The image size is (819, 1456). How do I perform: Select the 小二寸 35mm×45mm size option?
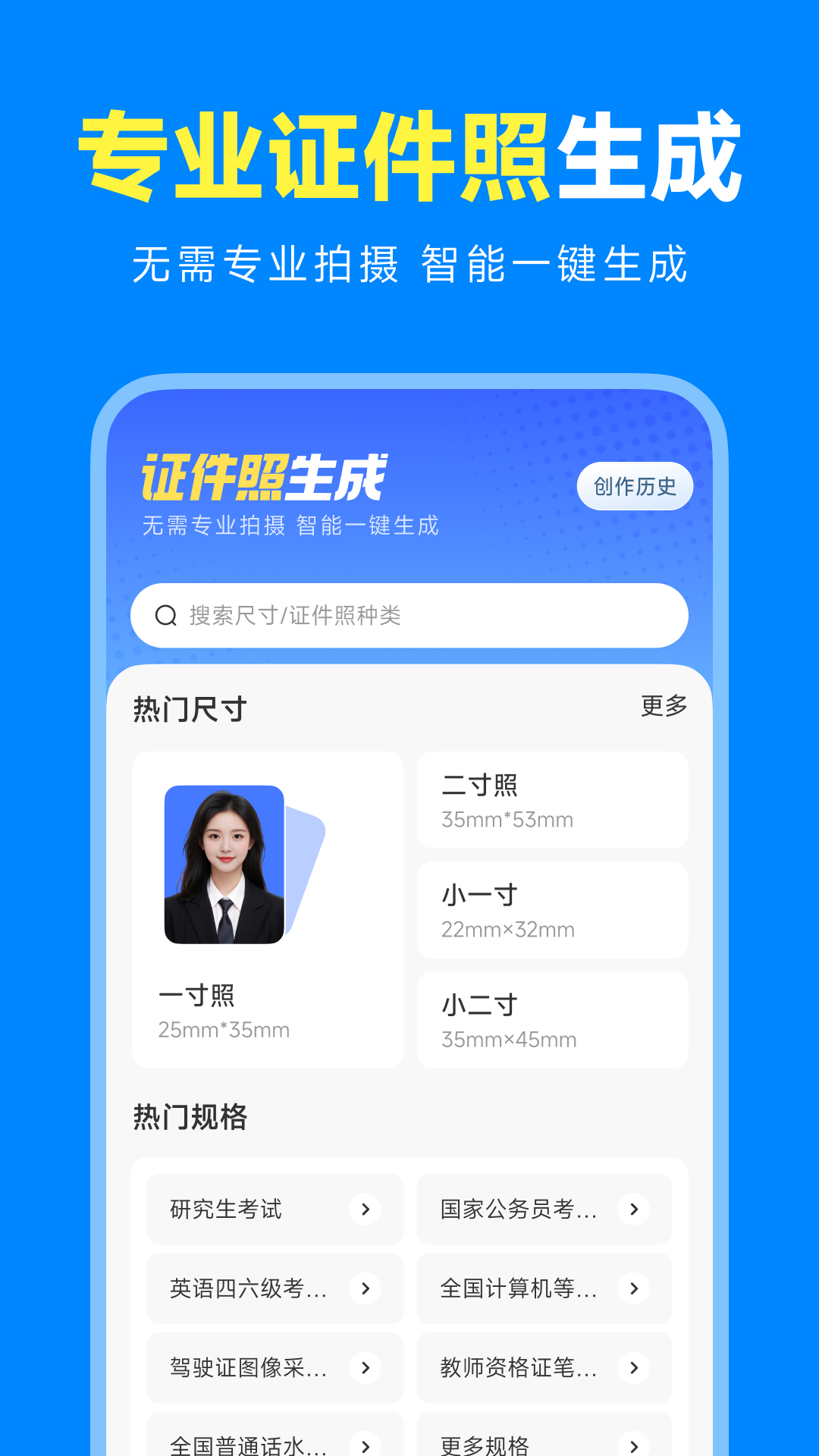click(x=551, y=1020)
